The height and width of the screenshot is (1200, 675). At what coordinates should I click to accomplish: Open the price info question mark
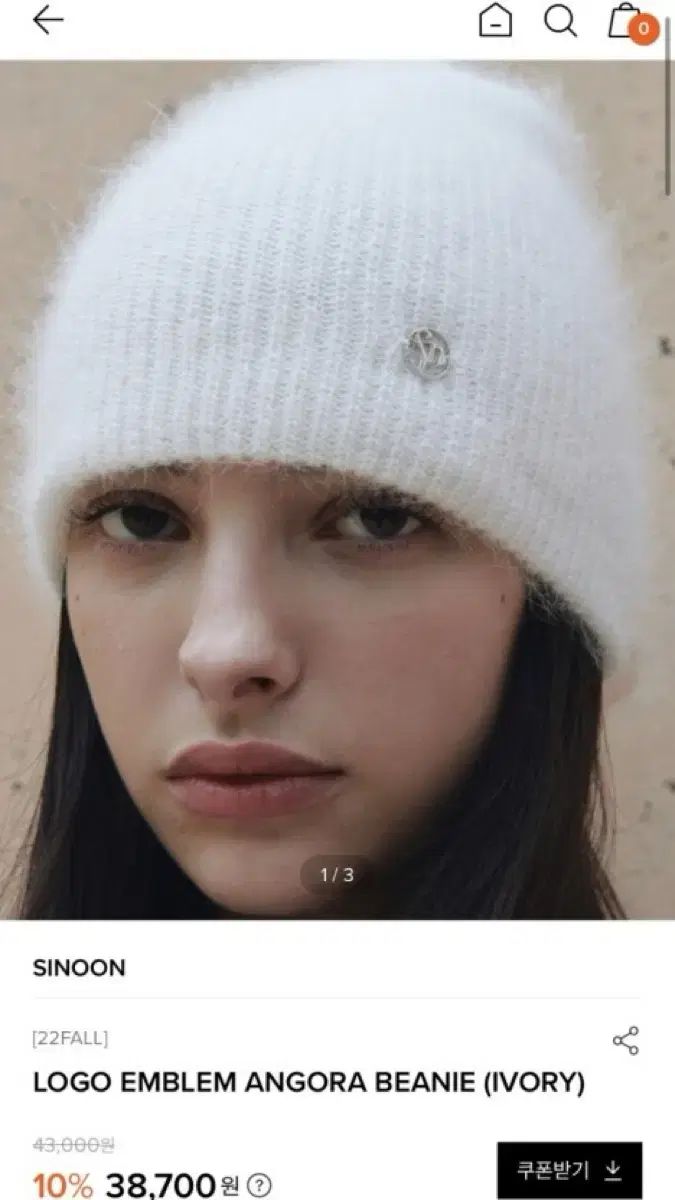[x=259, y=1186]
